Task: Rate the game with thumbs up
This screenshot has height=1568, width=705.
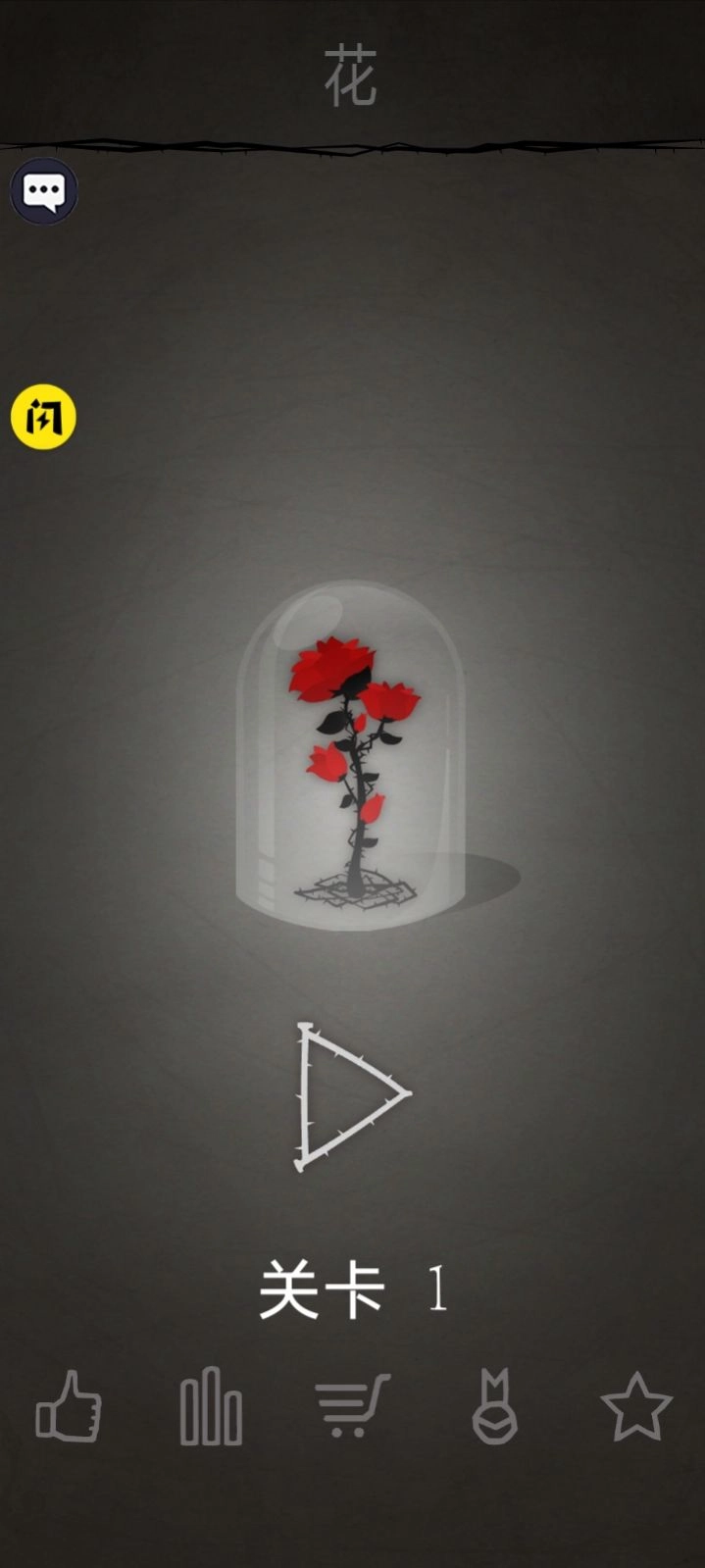Action: 69,1406
